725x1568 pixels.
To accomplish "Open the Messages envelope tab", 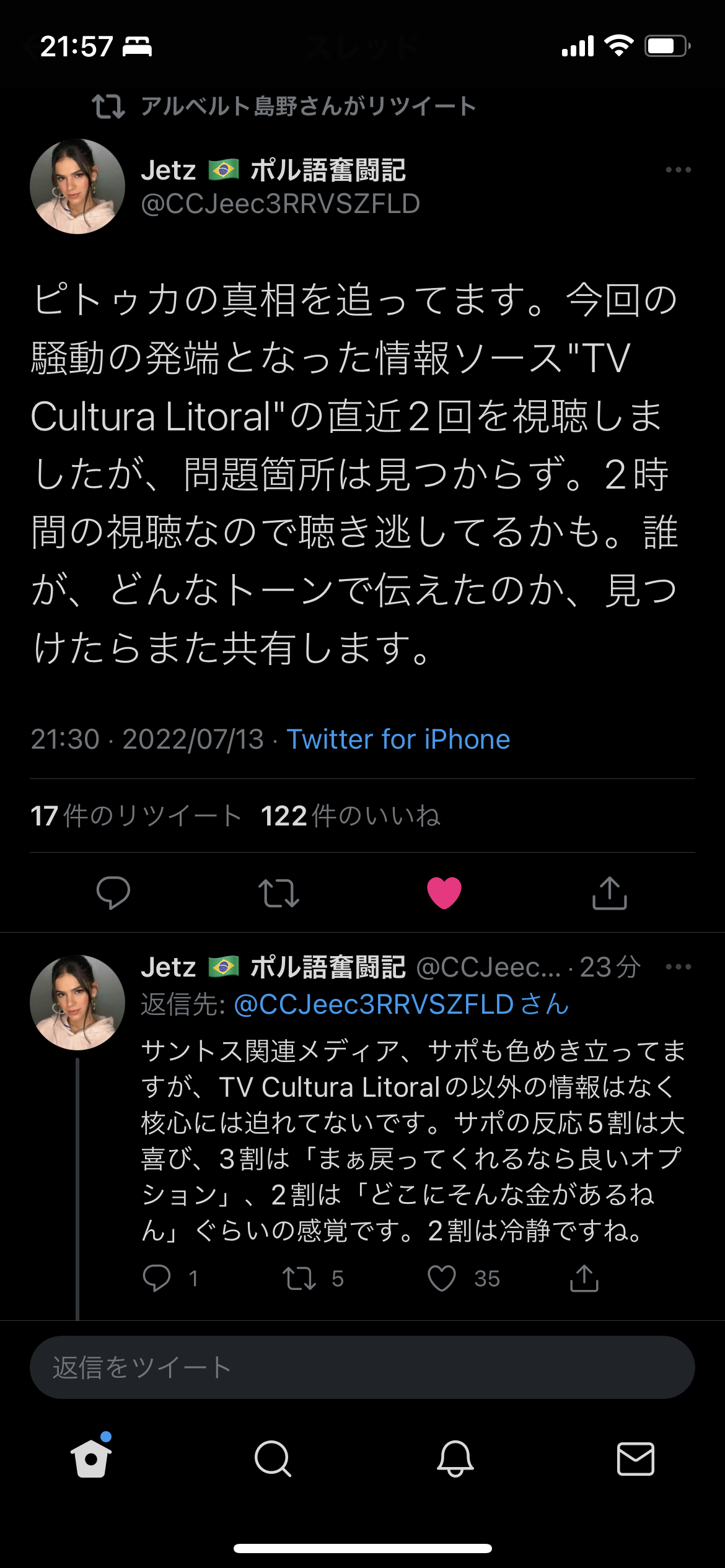I will click(x=636, y=1459).
